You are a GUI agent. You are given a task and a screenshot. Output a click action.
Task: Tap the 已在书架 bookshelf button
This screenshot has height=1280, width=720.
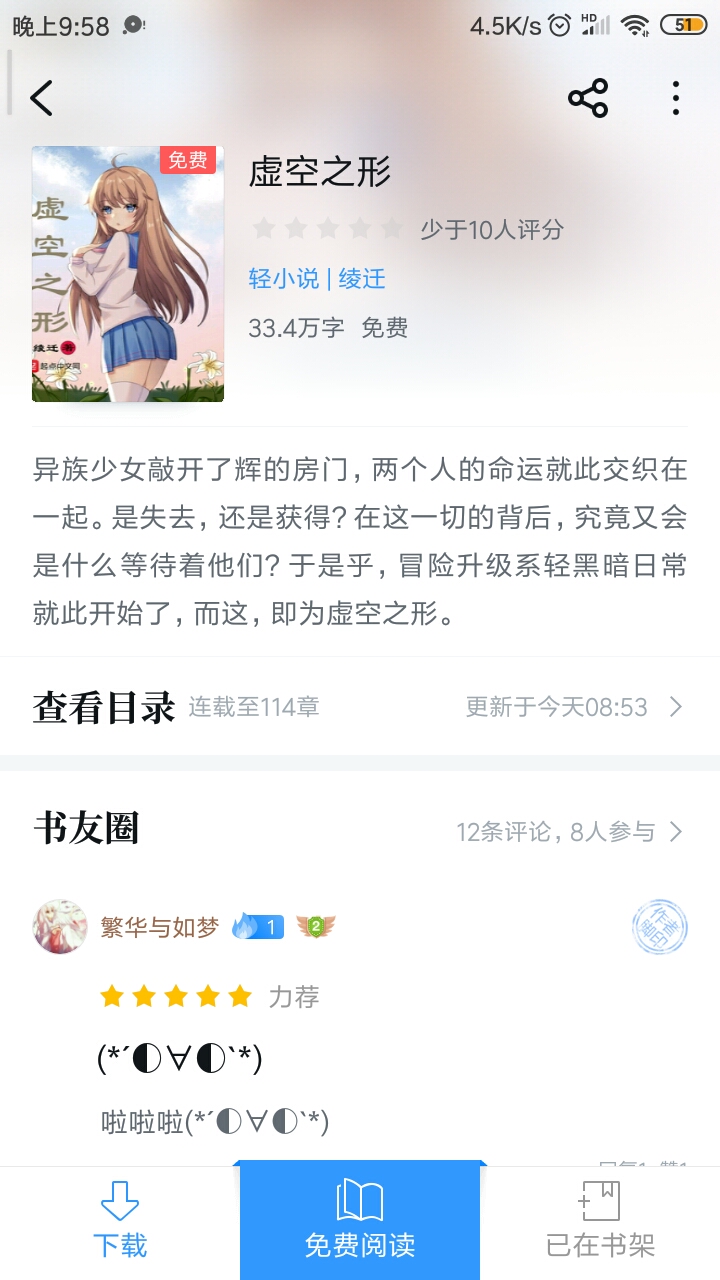click(600, 1220)
